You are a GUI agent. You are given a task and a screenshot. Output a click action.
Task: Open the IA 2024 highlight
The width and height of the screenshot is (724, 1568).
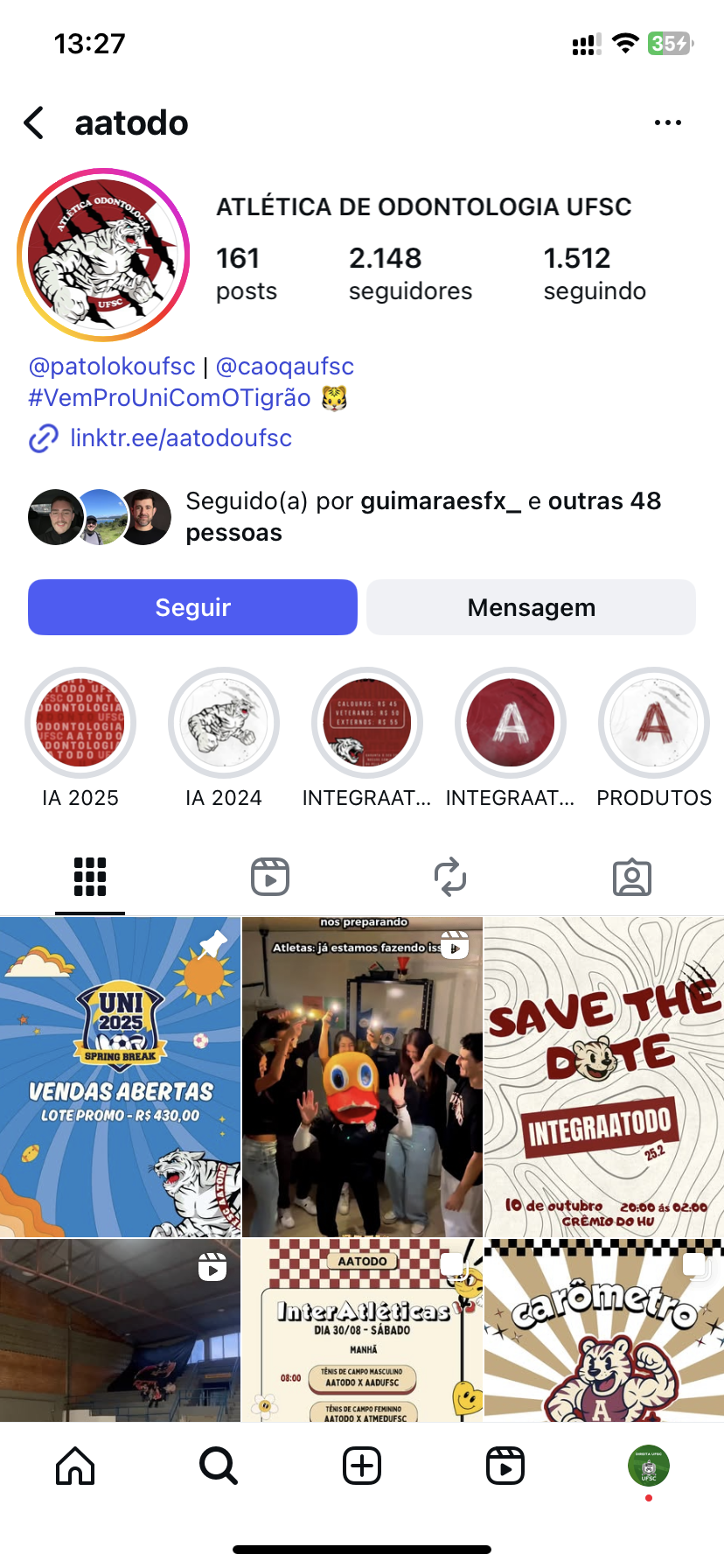(x=224, y=723)
